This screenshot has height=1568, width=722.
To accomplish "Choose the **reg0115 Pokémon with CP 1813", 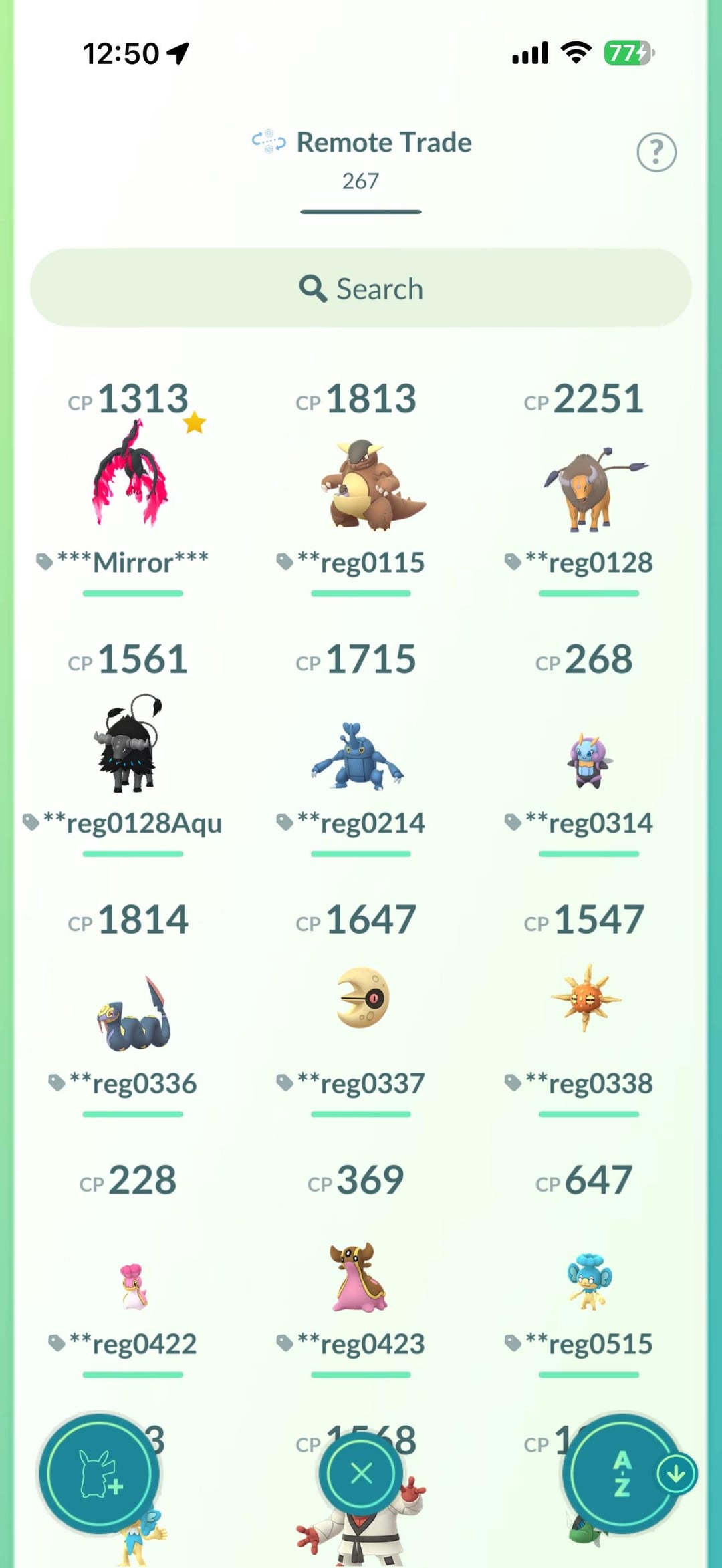I will 361,485.
